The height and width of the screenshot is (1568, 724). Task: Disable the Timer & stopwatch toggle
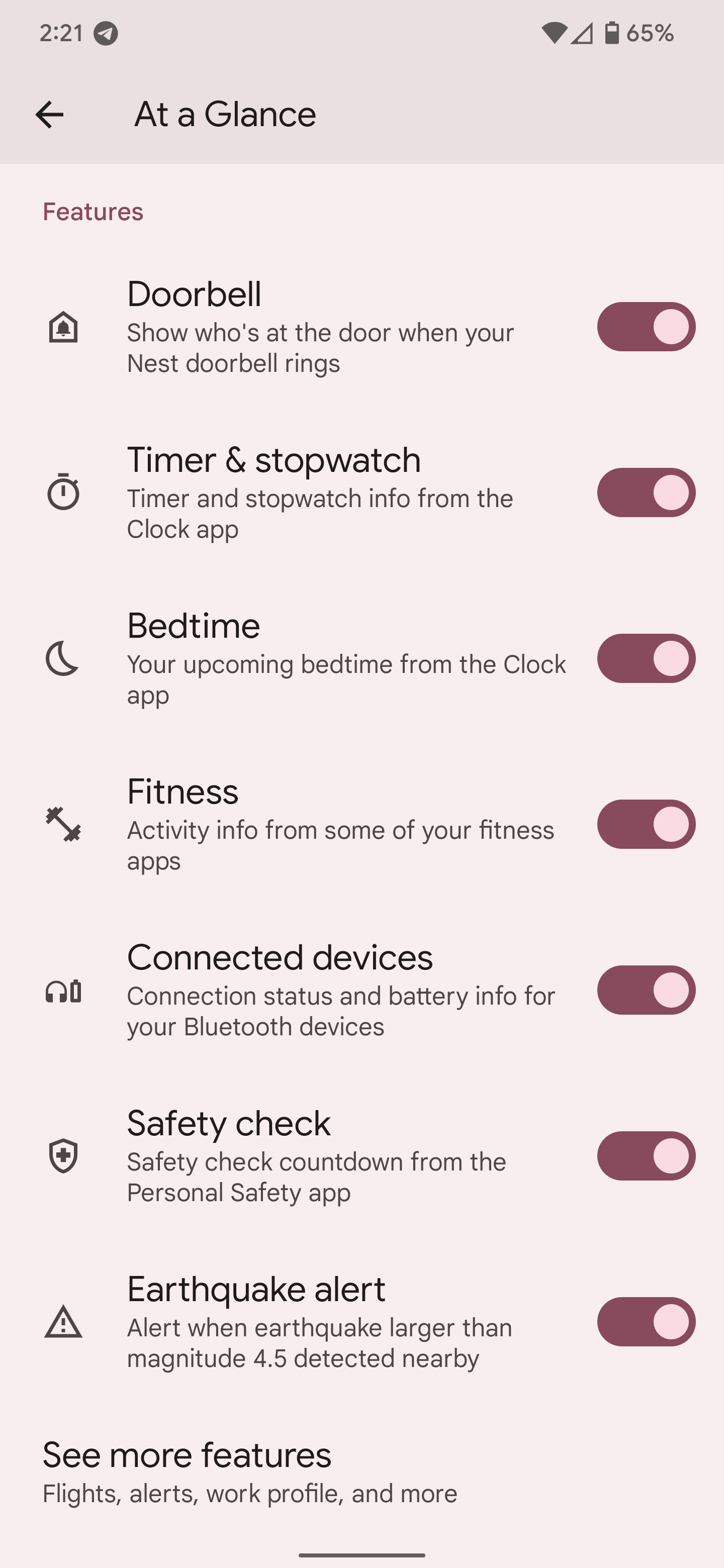click(x=646, y=493)
